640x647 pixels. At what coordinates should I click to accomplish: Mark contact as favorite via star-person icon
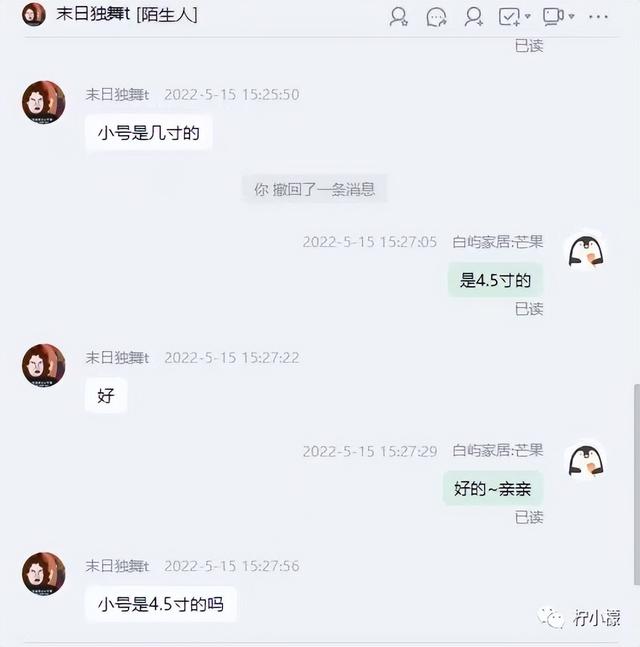click(398, 16)
